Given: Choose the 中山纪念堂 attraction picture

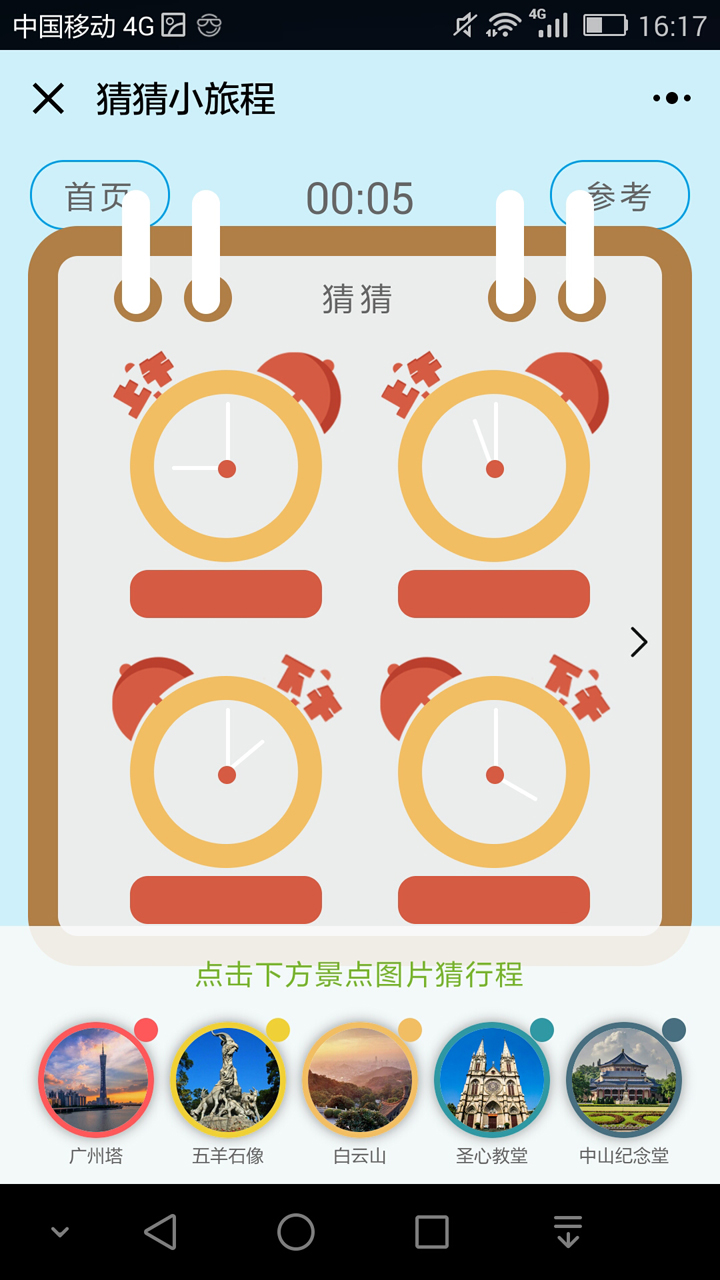Looking at the screenshot, I should [624, 1080].
